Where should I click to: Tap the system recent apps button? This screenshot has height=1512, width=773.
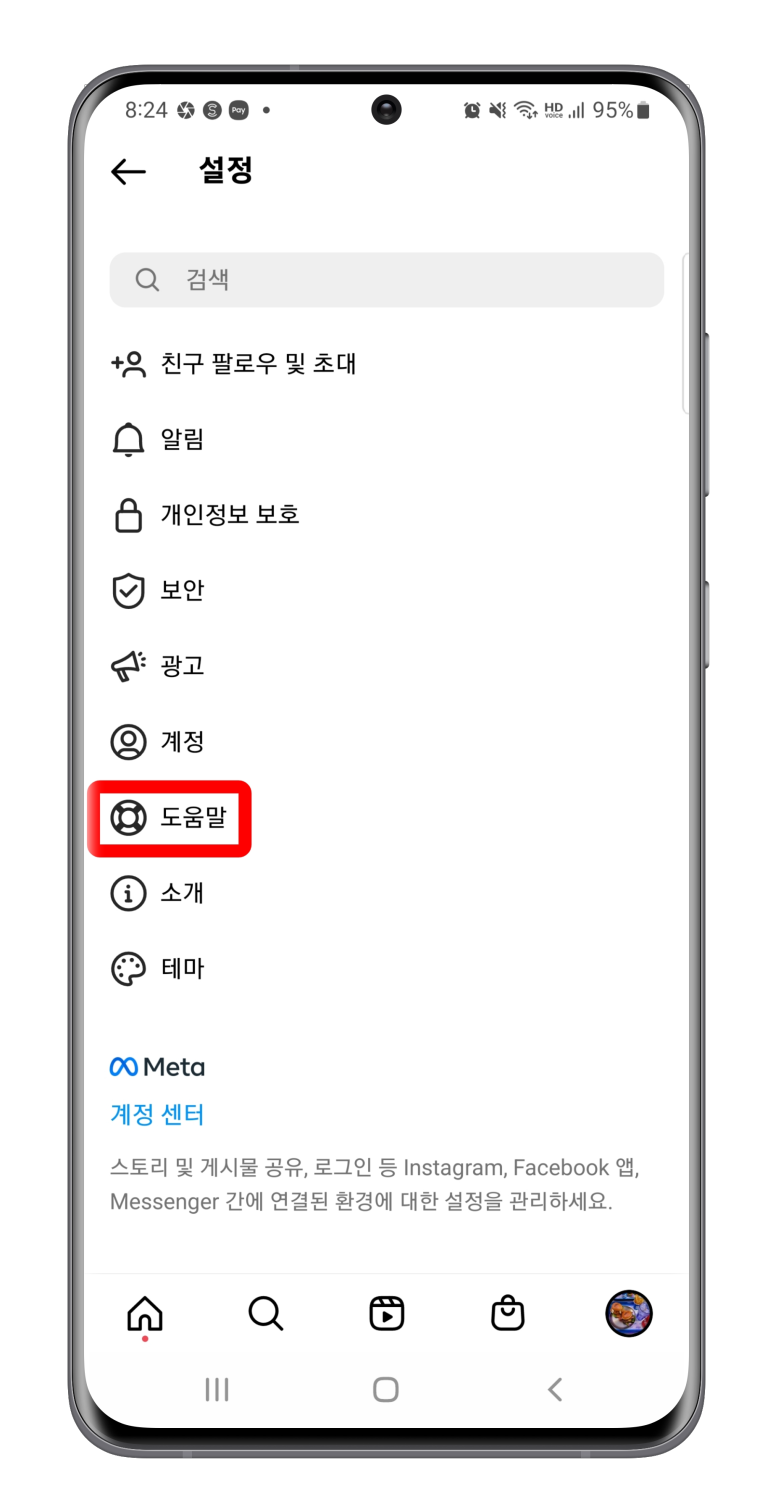[216, 1389]
